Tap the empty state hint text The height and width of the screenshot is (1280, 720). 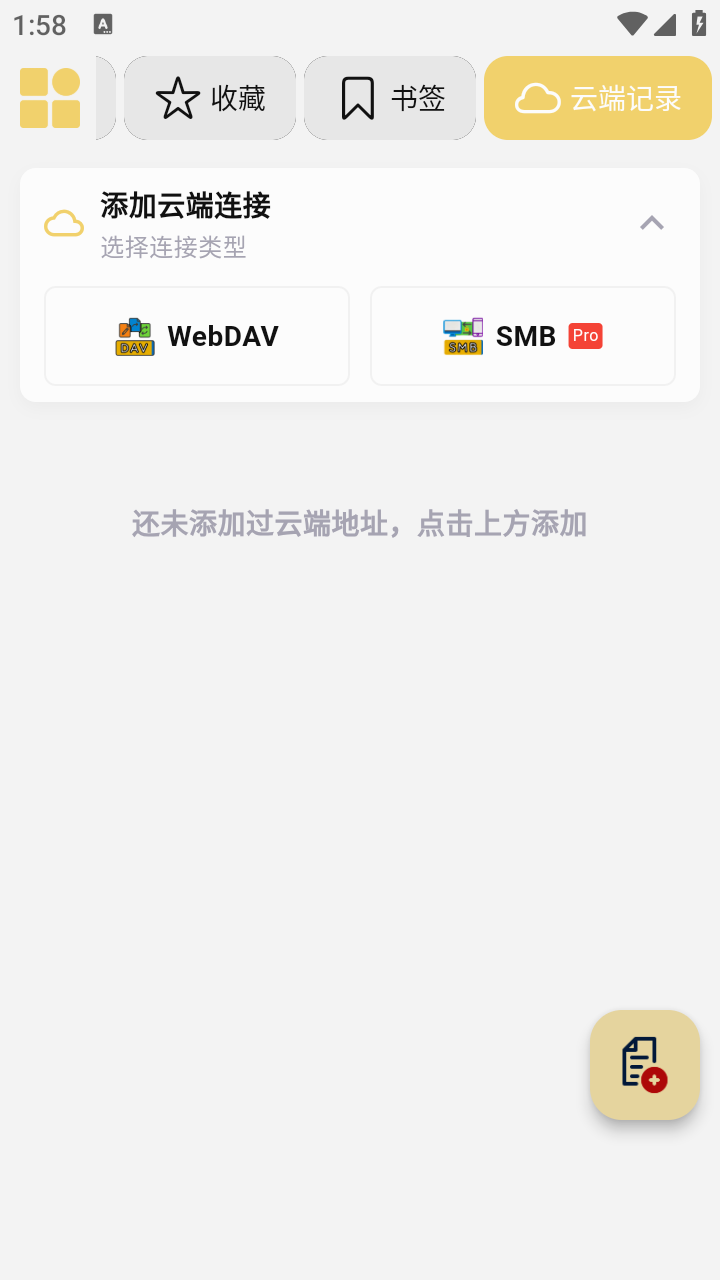click(x=359, y=523)
